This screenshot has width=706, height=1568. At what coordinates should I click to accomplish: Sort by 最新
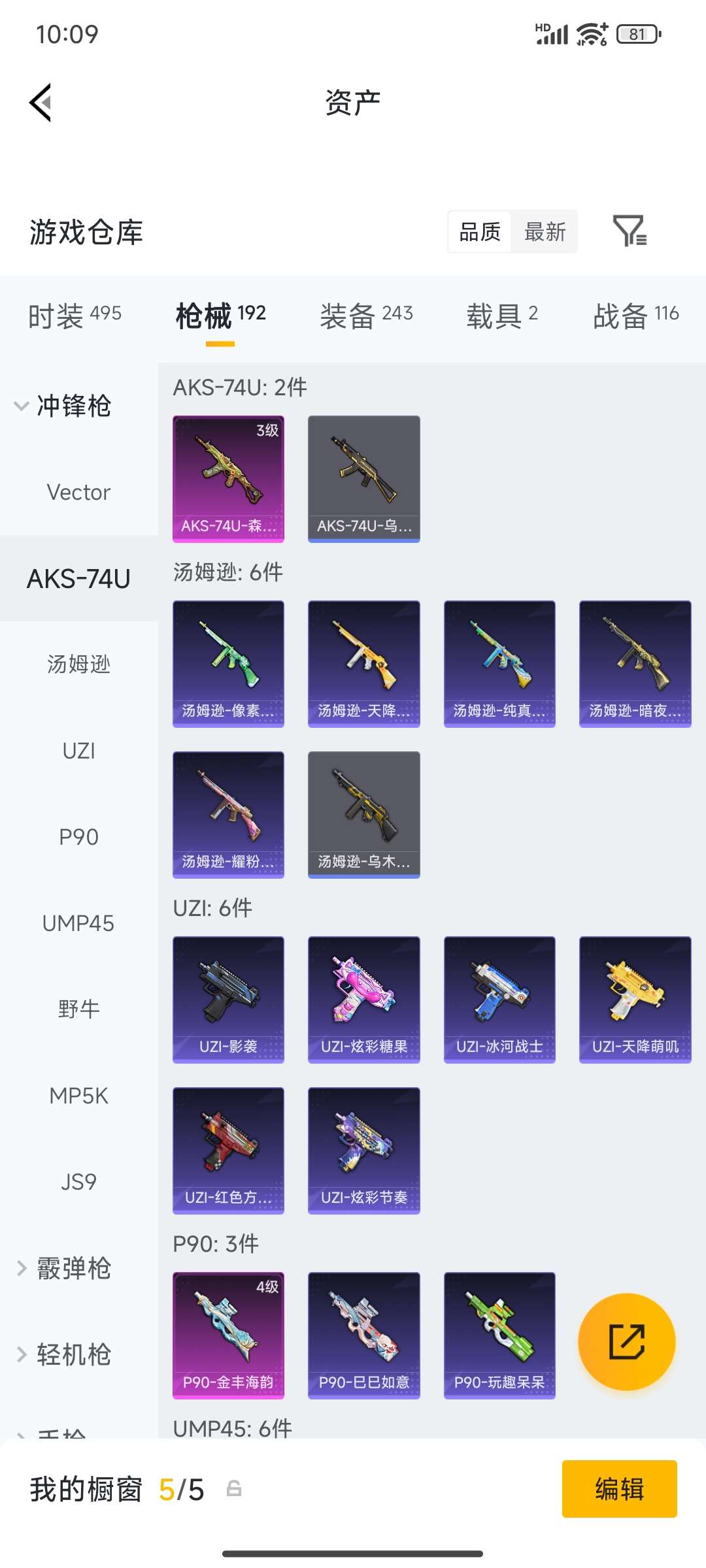coord(545,232)
